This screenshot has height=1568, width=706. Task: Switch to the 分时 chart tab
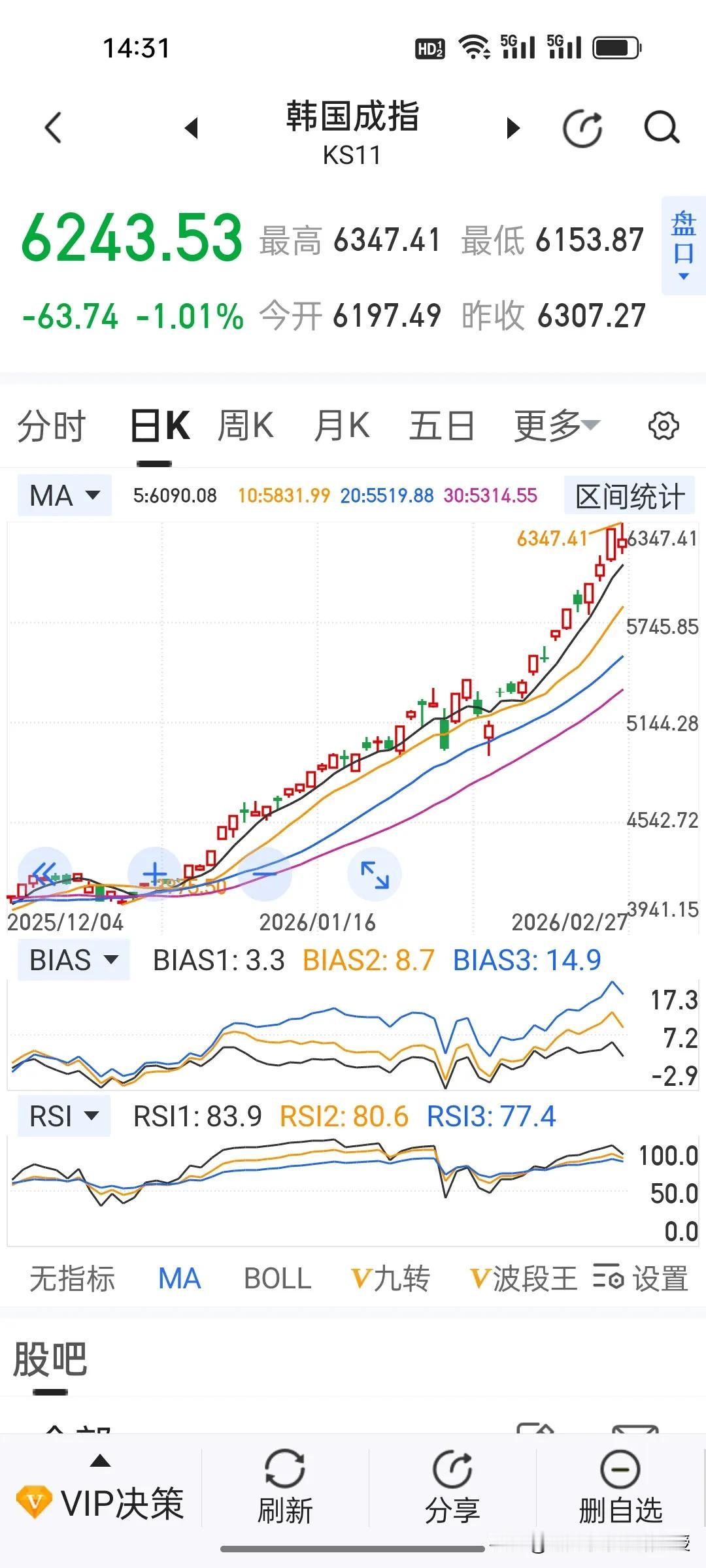click(51, 427)
